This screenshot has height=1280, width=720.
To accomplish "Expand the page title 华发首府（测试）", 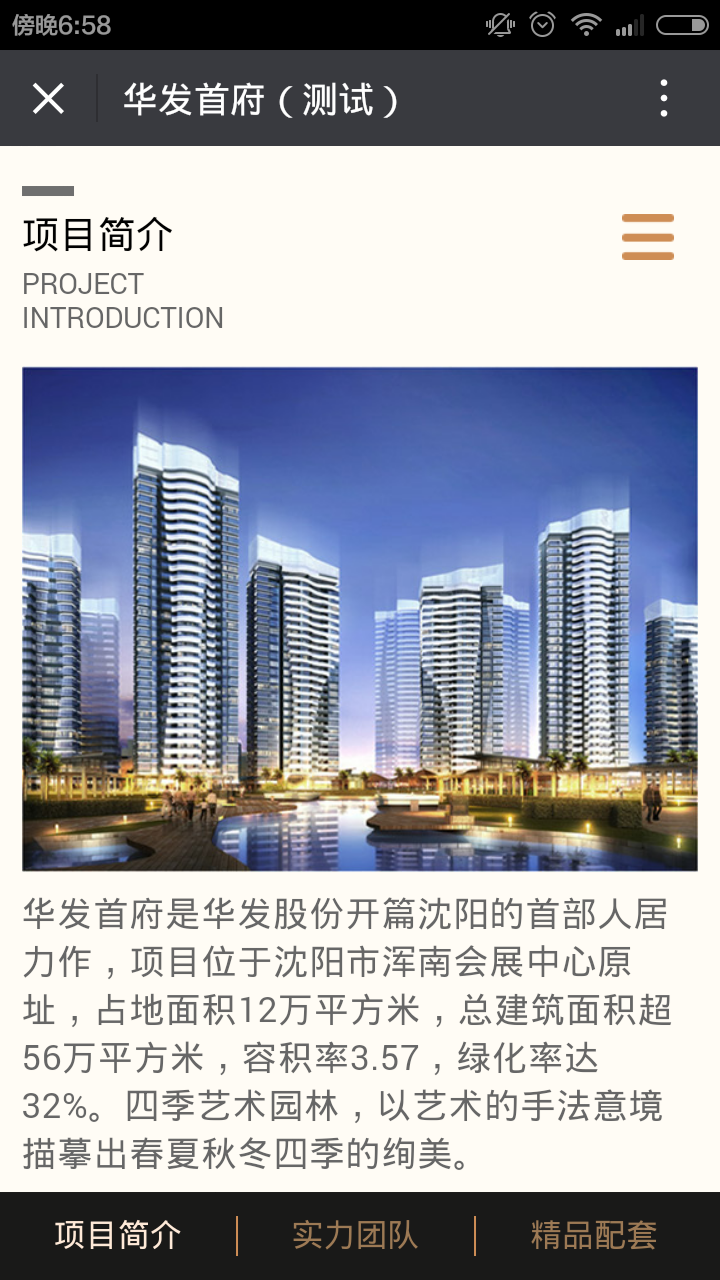I will click(260, 98).
